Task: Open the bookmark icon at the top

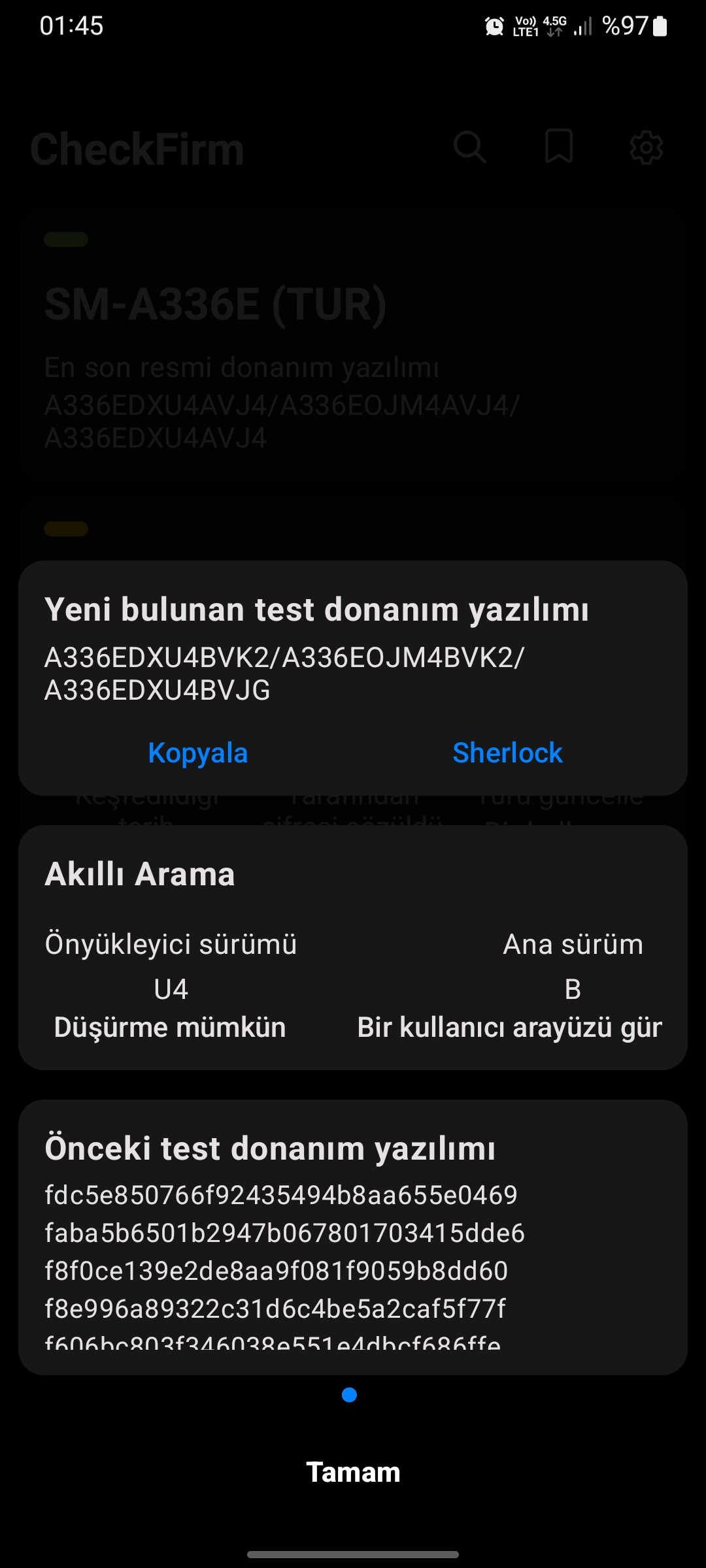Action: 559,148
